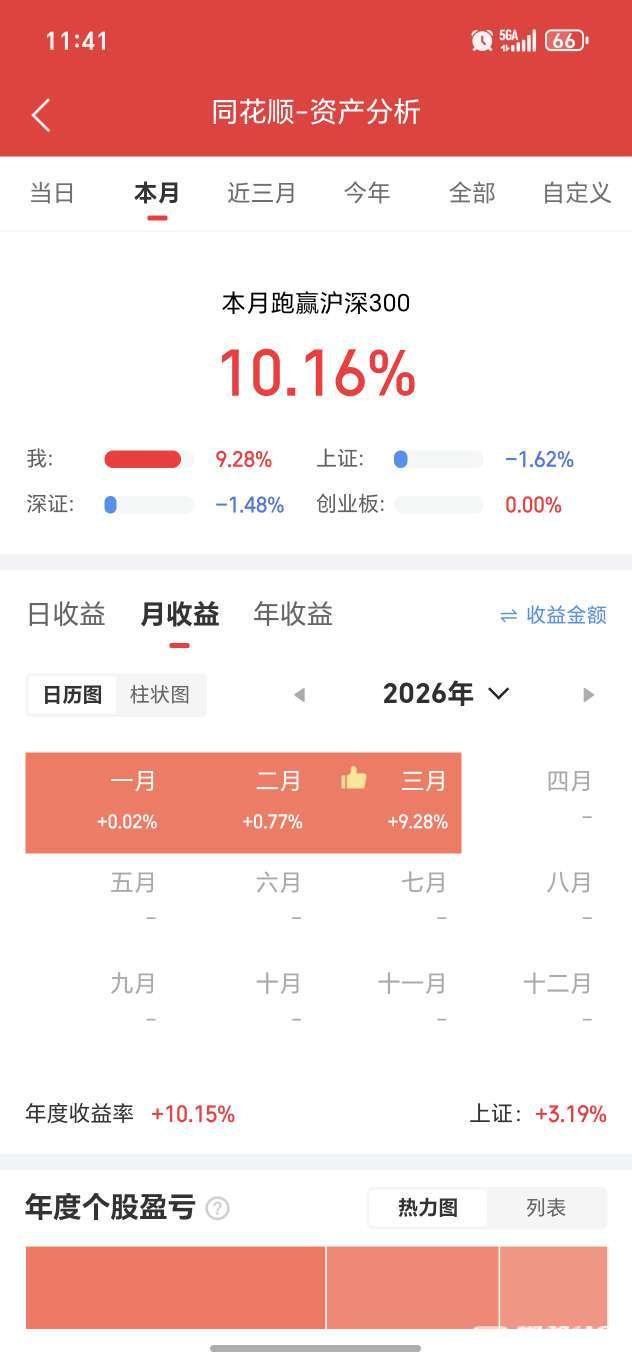
Task: Switch to 日收益 view
Action: click(66, 614)
